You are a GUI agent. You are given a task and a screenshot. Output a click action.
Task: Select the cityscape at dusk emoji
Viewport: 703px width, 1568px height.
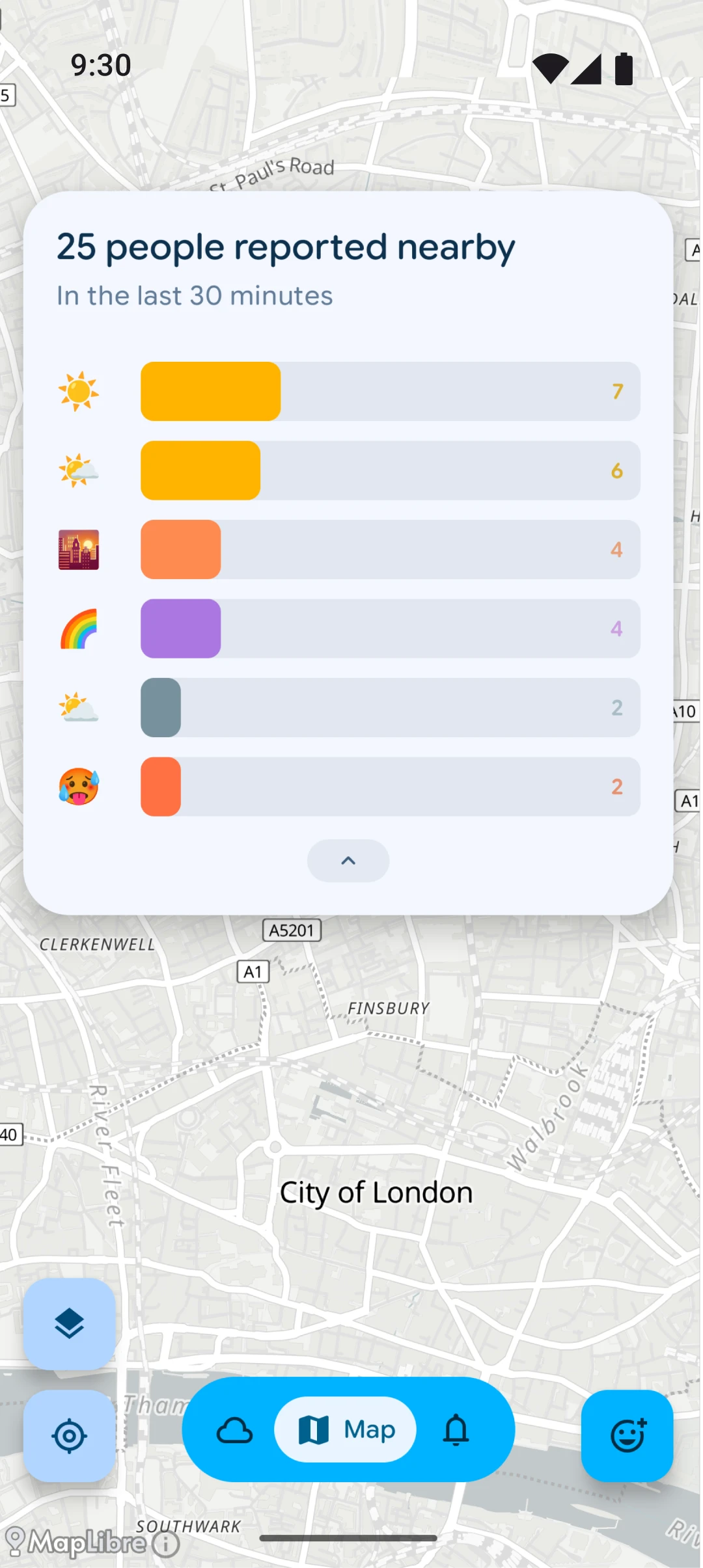pyautogui.click(x=78, y=550)
